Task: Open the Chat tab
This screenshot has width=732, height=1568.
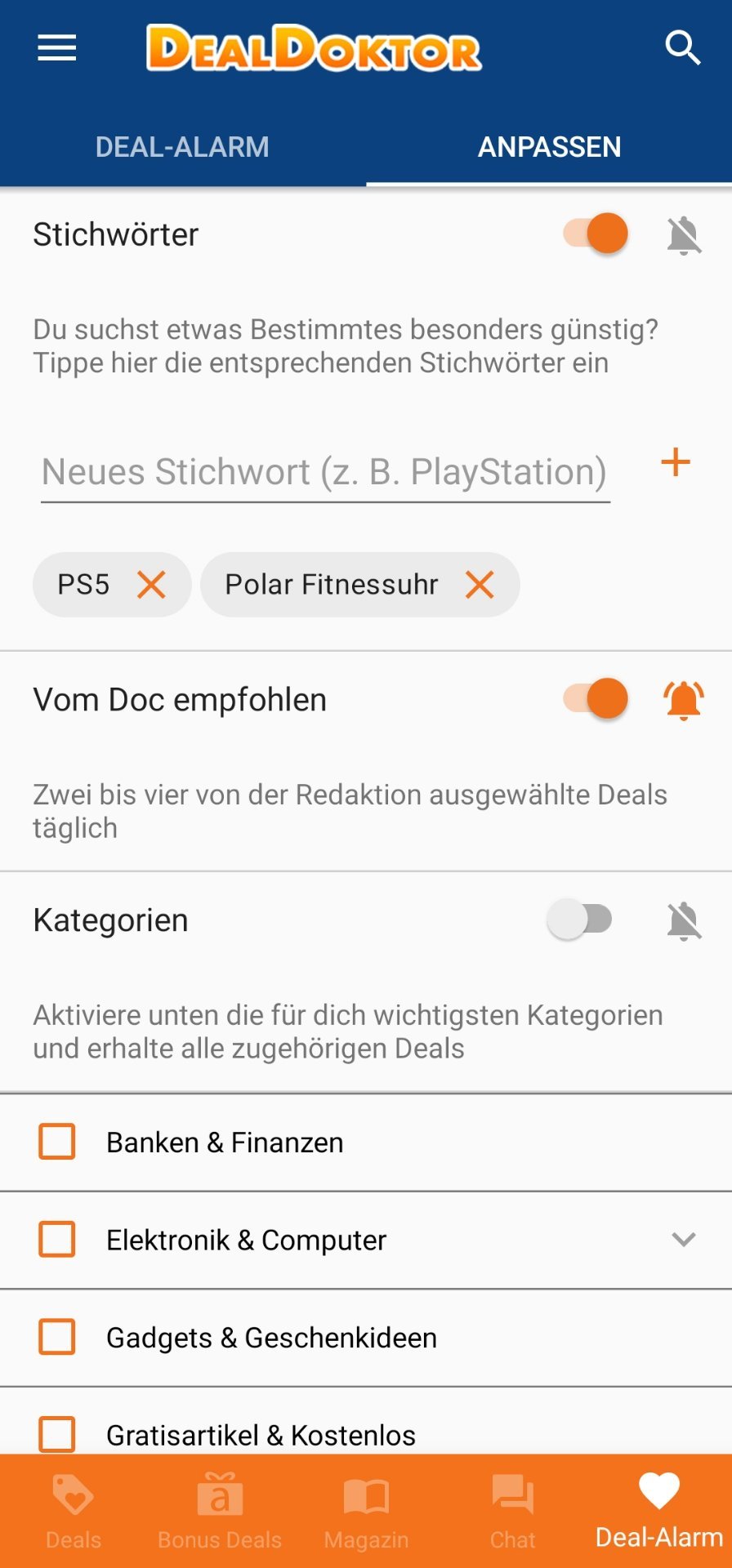Action: point(512,1512)
